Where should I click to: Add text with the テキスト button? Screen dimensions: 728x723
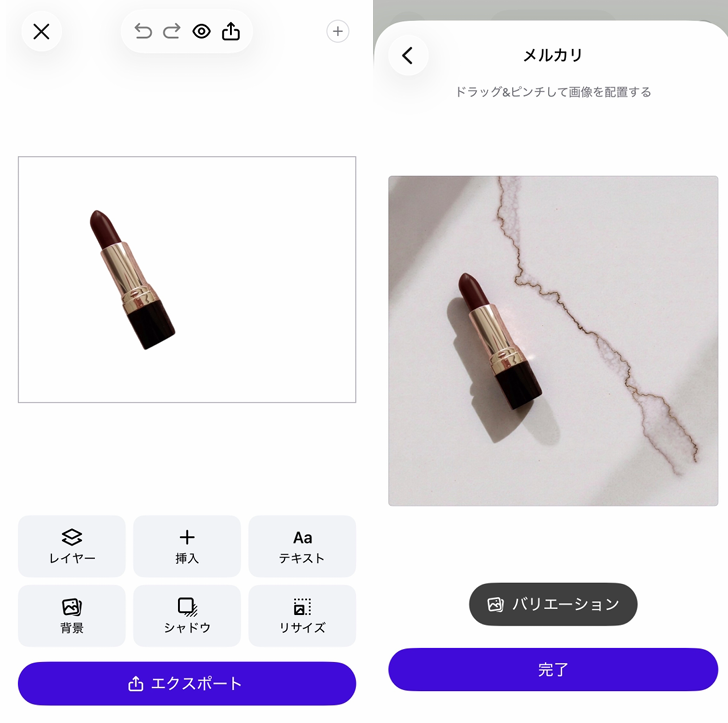click(x=302, y=546)
